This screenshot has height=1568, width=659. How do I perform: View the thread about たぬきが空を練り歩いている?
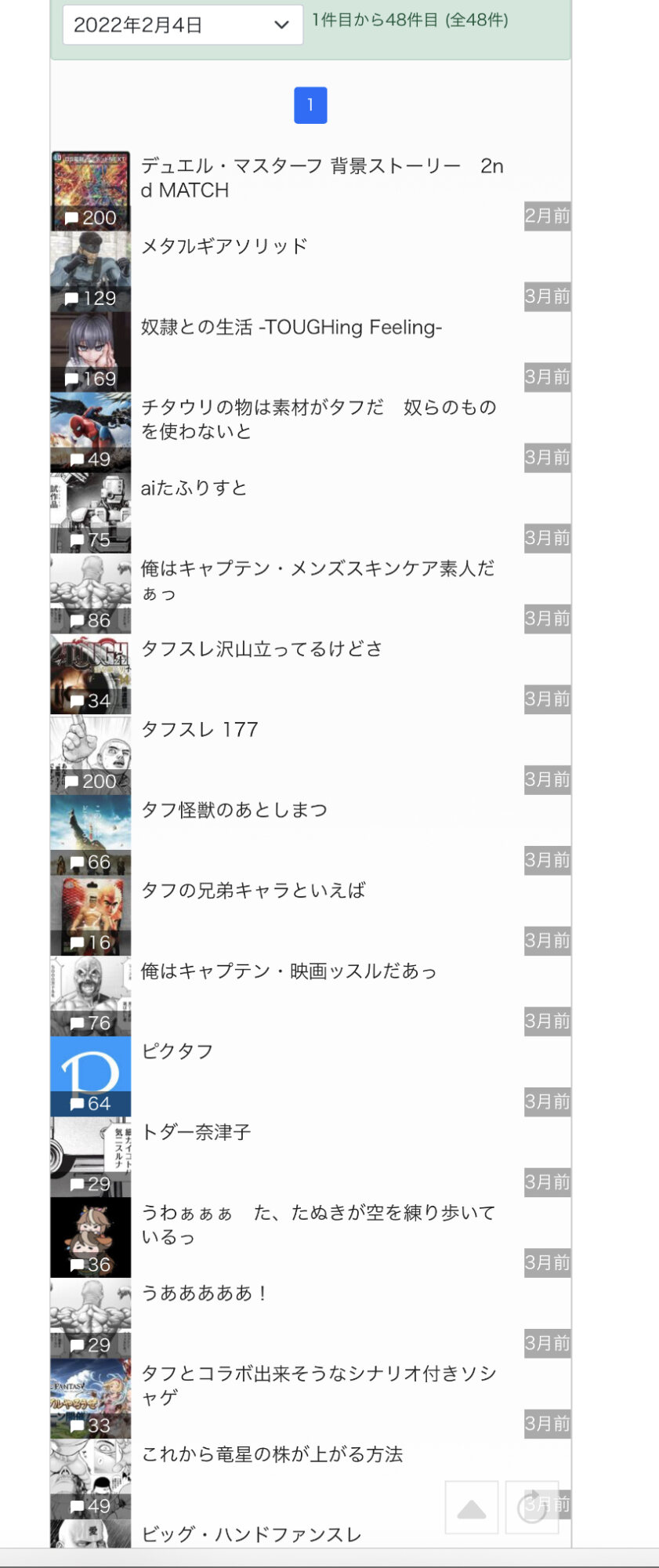[317, 1224]
